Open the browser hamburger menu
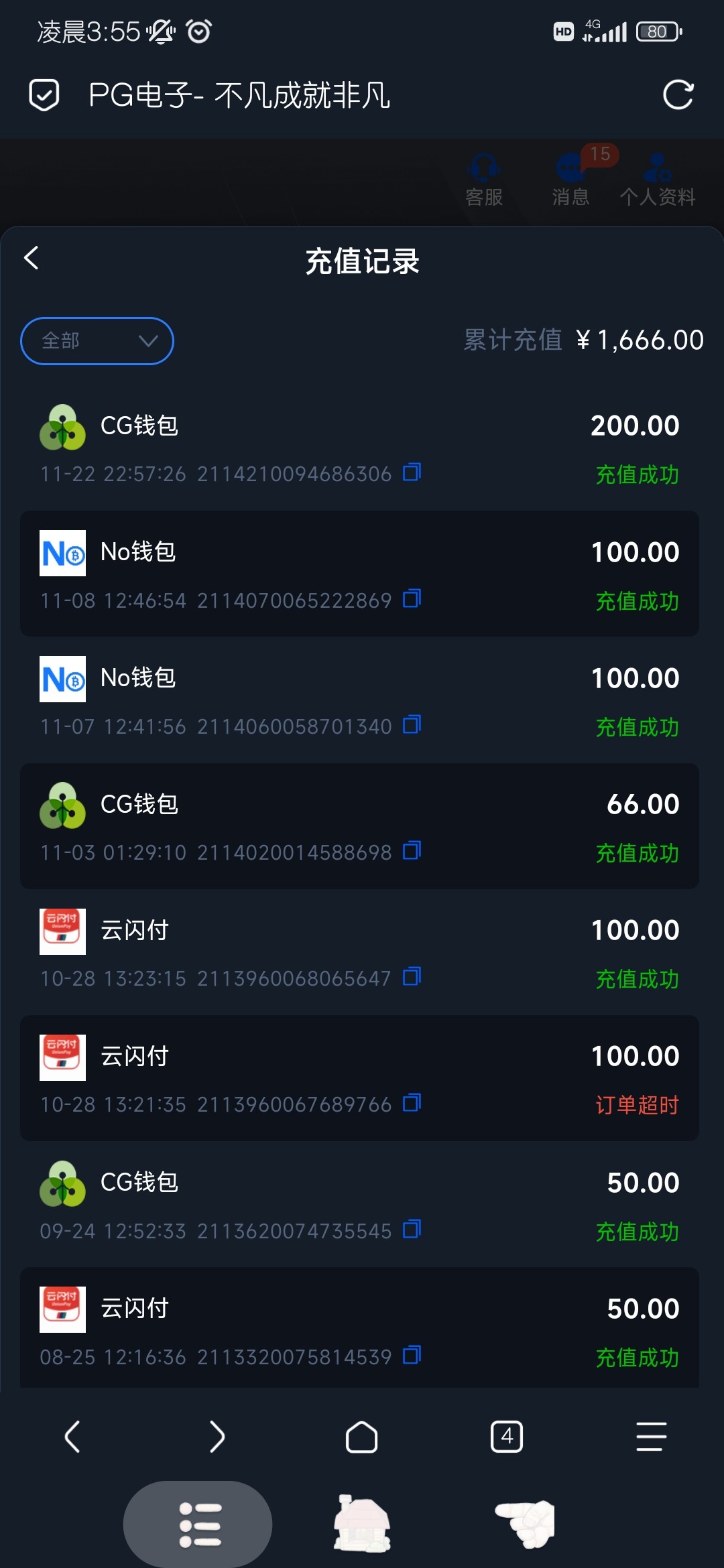Image resolution: width=724 pixels, height=1568 pixels. pyautogui.click(x=652, y=1436)
